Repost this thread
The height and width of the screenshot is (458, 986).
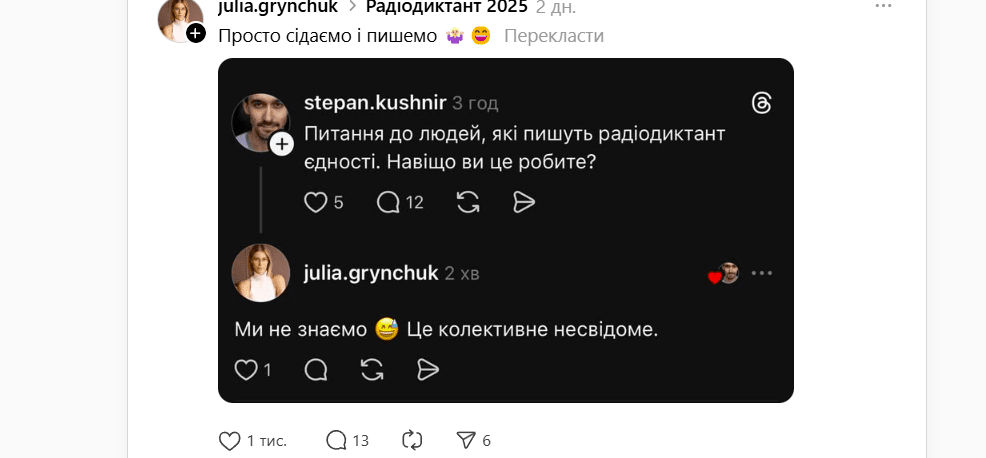click(412, 440)
